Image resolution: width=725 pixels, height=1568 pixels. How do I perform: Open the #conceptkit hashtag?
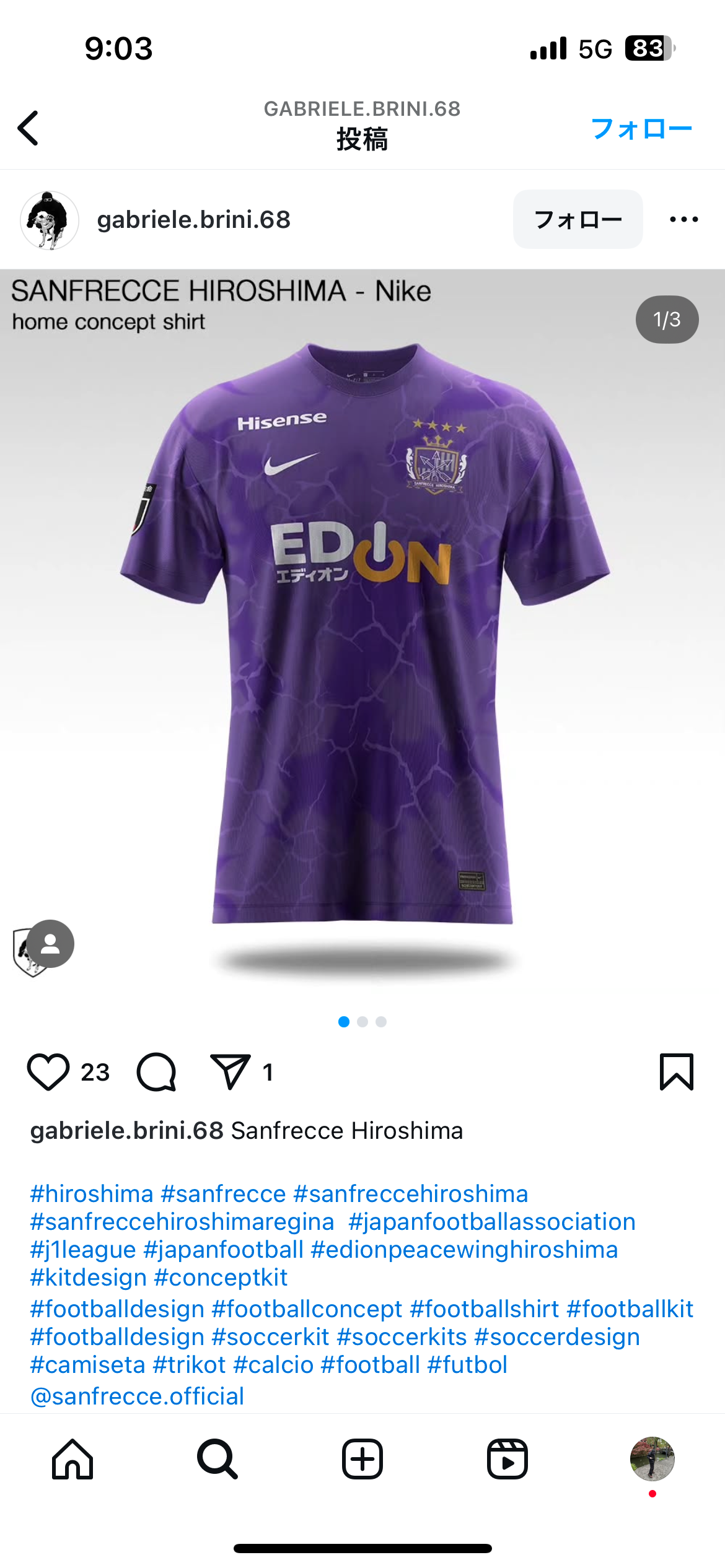coord(221,1277)
